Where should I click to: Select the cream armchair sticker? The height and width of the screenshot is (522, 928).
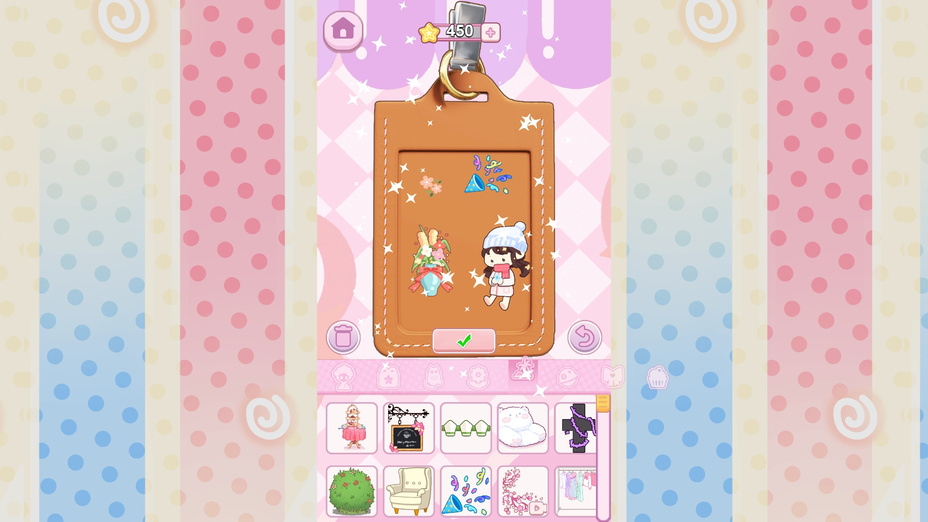408,491
